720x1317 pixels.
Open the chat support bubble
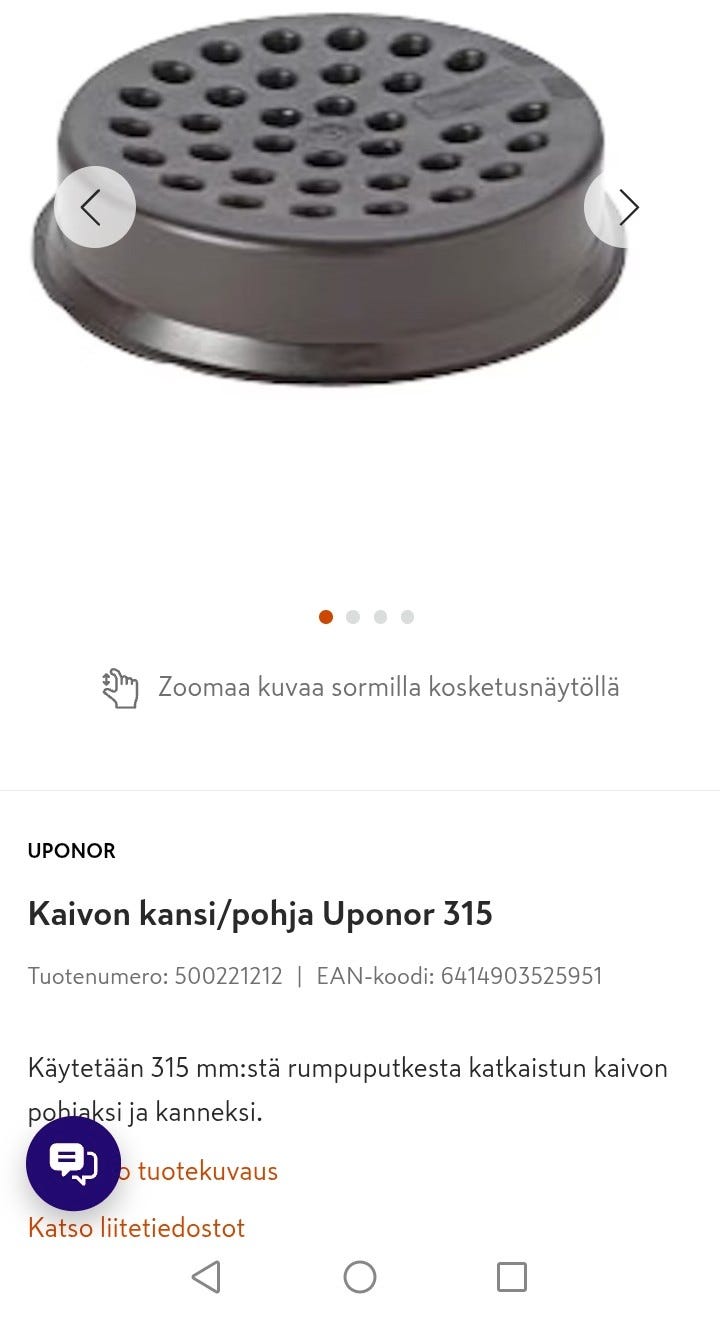click(x=72, y=1163)
